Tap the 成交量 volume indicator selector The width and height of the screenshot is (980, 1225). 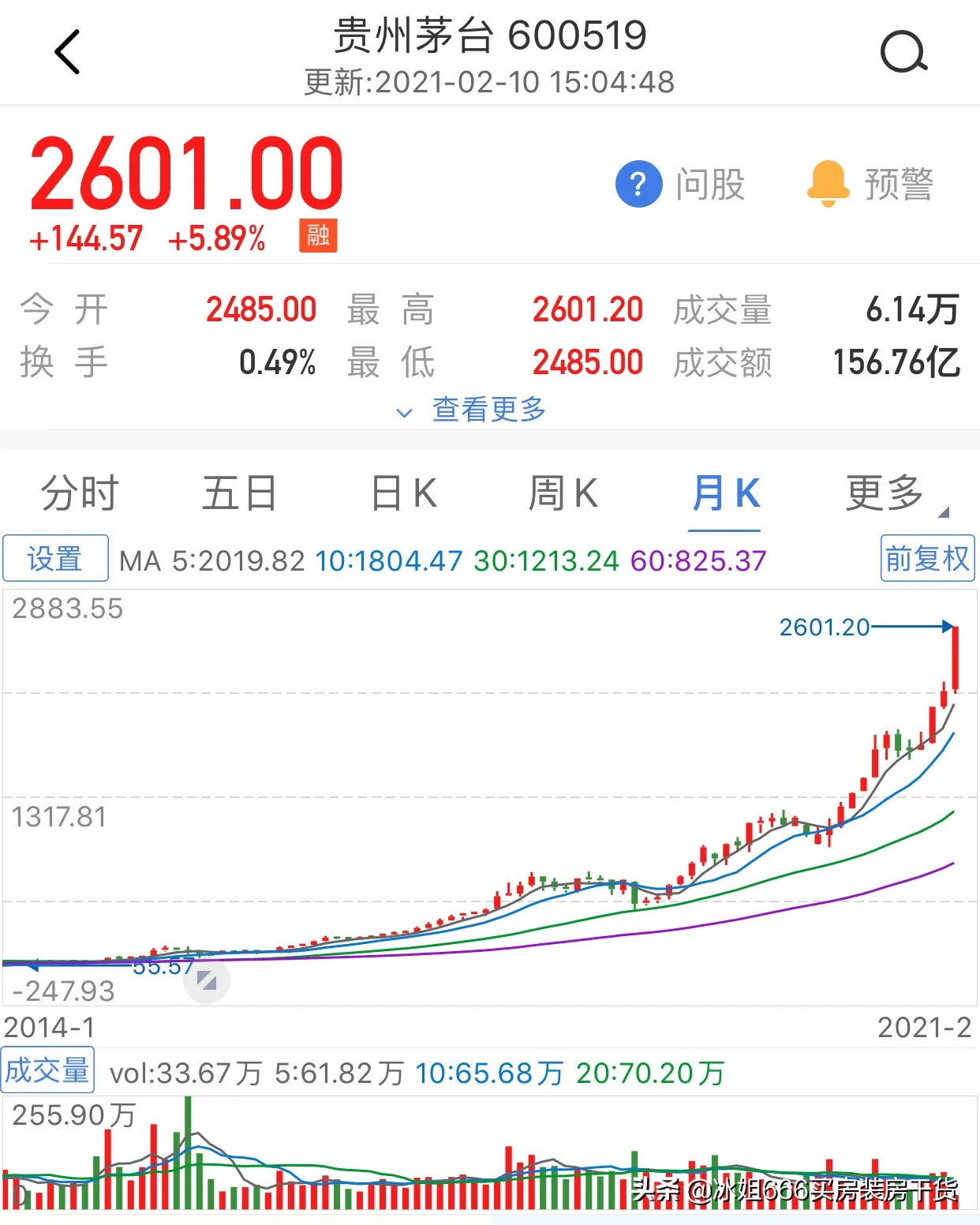tap(47, 1070)
